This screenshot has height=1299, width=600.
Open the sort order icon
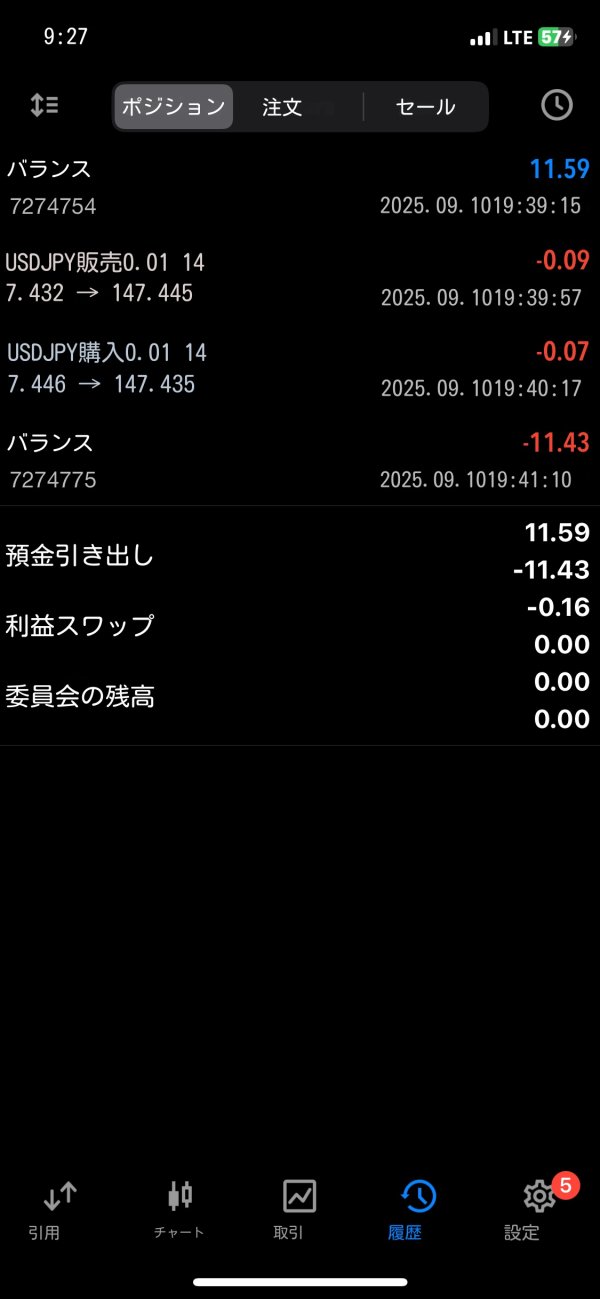click(x=44, y=105)
